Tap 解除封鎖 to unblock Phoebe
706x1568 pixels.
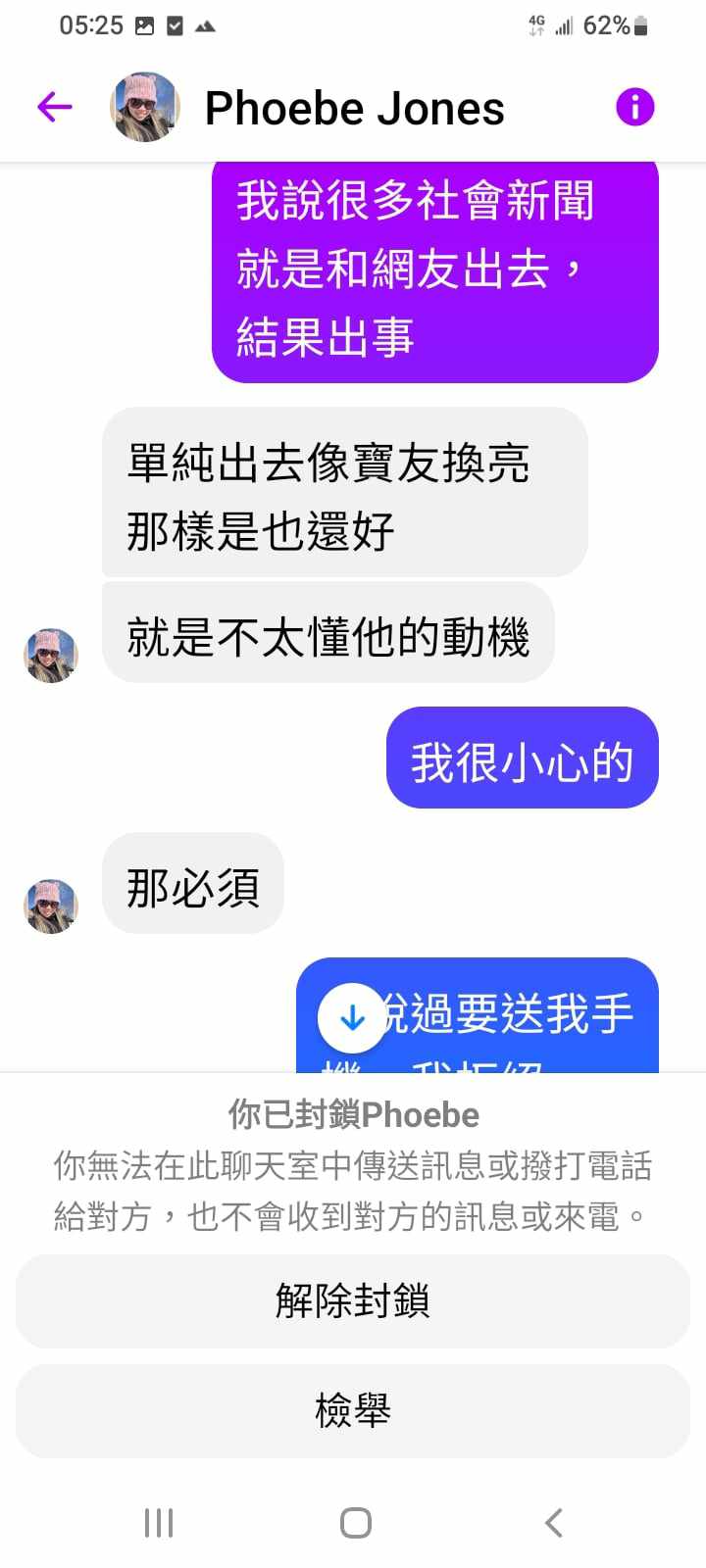click(353, 1300)
